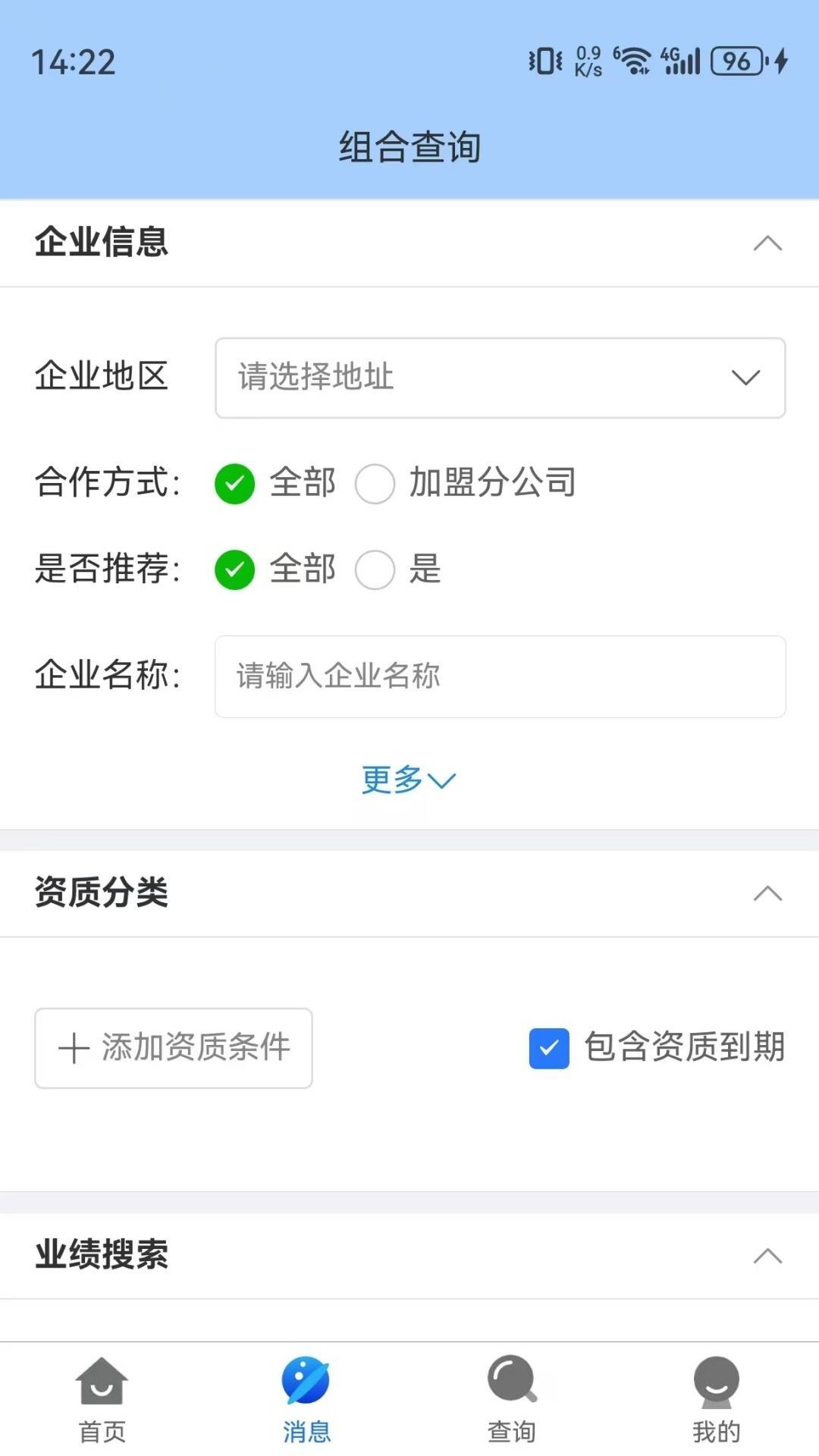Viewport: 819px width, 1456px height.
Task: Select 加盟分公司 under 合作方式
Action: click(x=377, y=484)
